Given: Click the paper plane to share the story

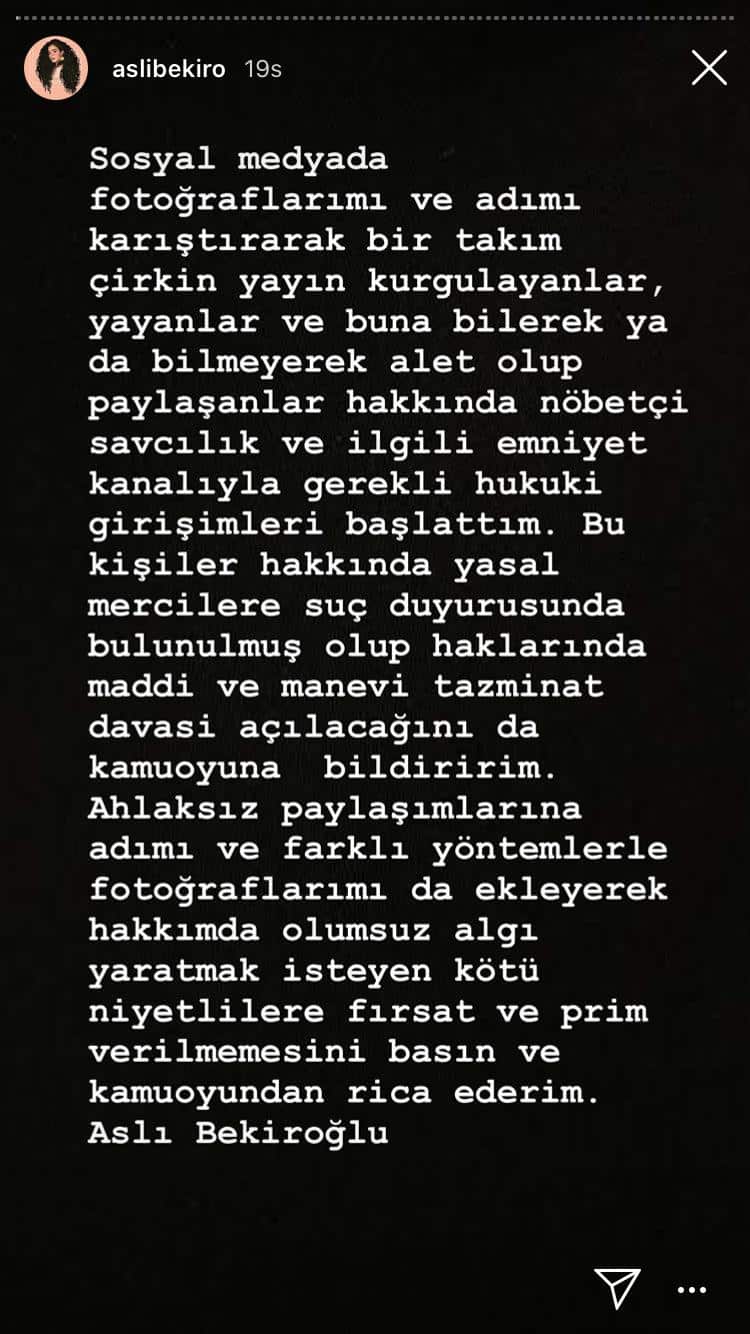Looking at the screenshot, I should (x=618, y=1290).
